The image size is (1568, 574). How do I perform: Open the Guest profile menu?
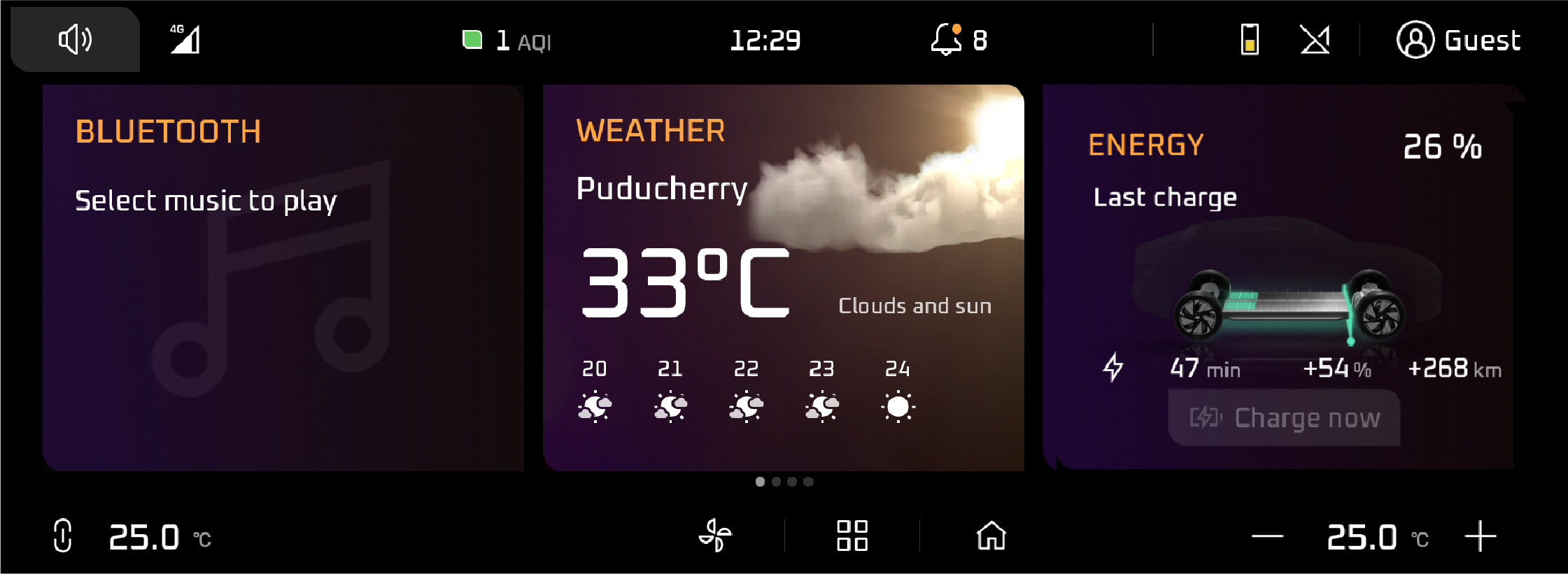[1458, 40]
